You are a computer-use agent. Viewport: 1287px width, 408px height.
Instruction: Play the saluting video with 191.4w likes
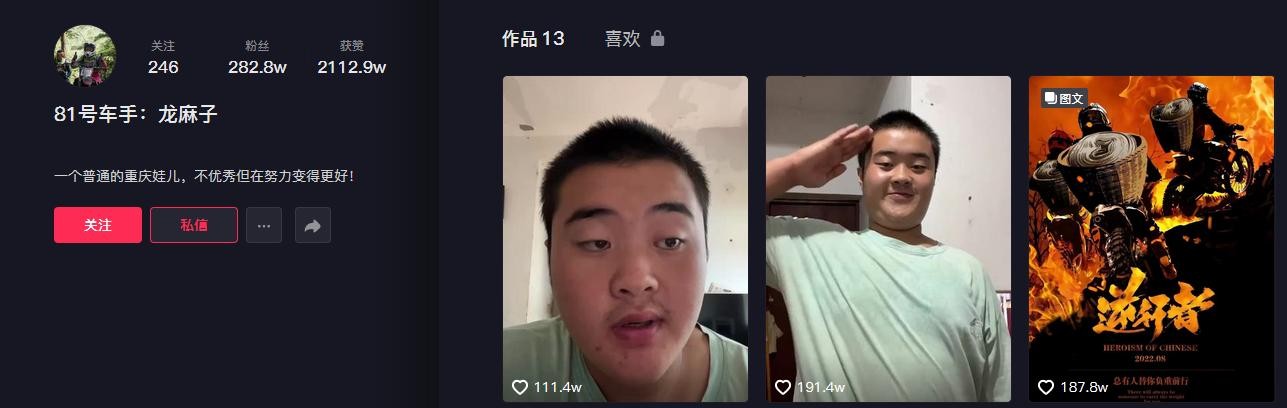[888, 238]
